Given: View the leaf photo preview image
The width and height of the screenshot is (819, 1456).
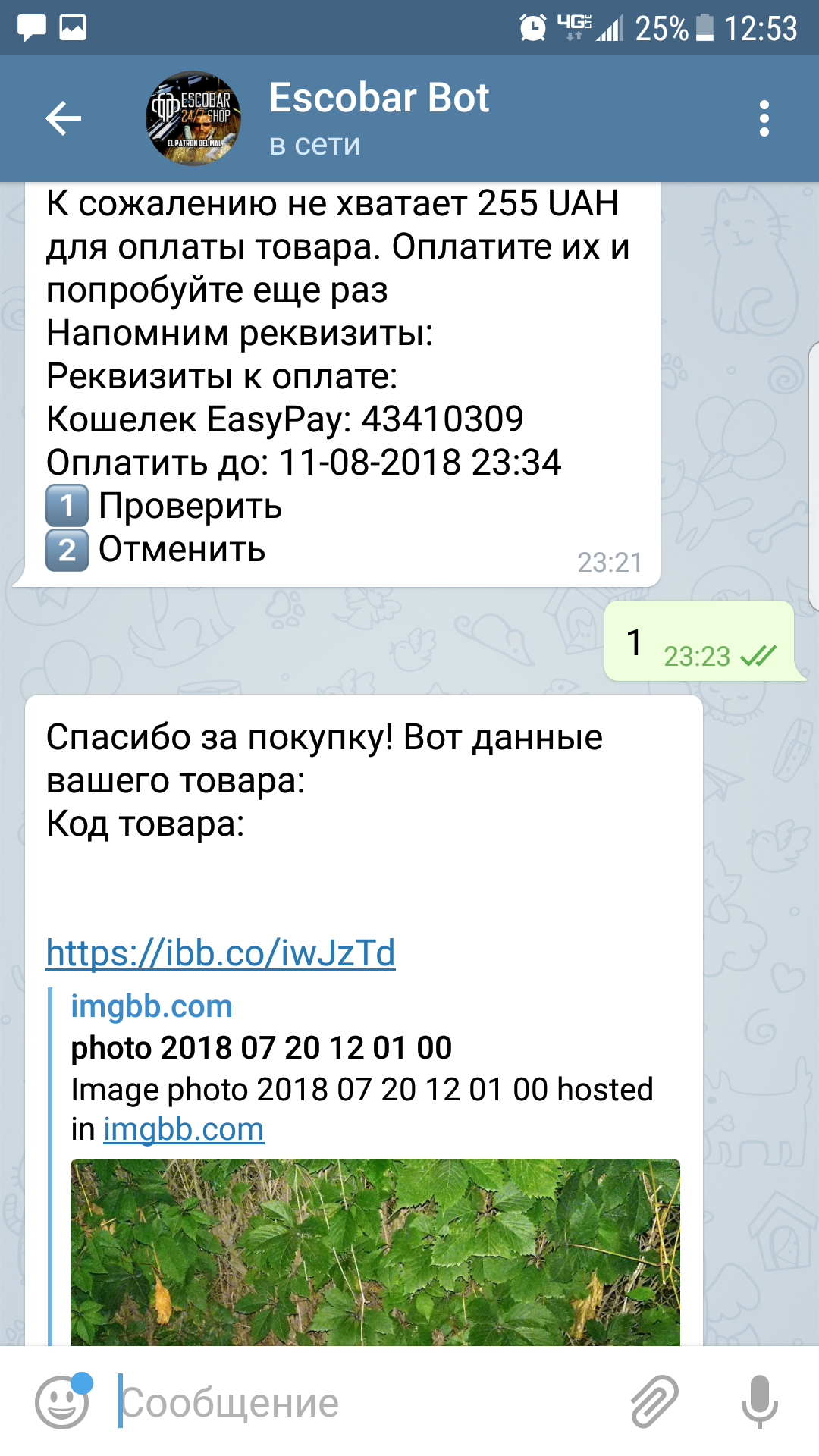Looking at the screenshot, I should tap(375, 1252).
